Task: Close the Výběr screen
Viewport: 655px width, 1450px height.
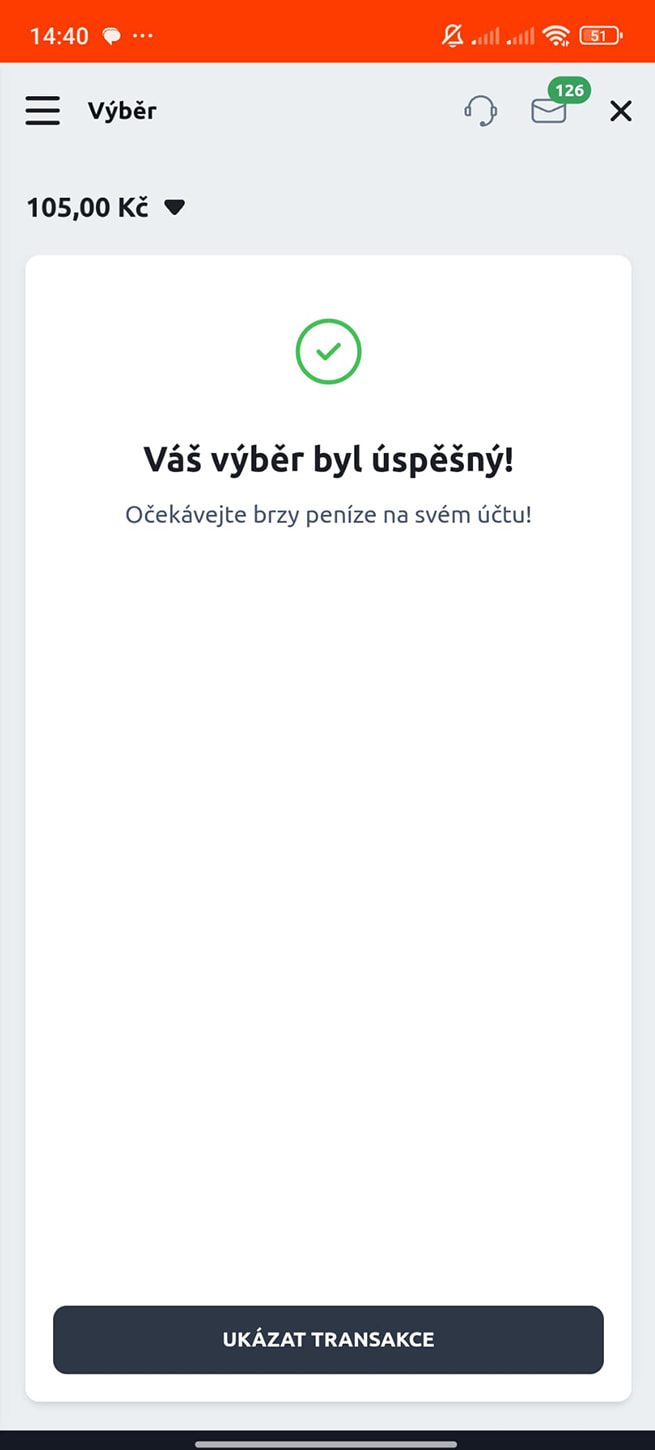Action: pyautogui.click(x=621, y=111)
